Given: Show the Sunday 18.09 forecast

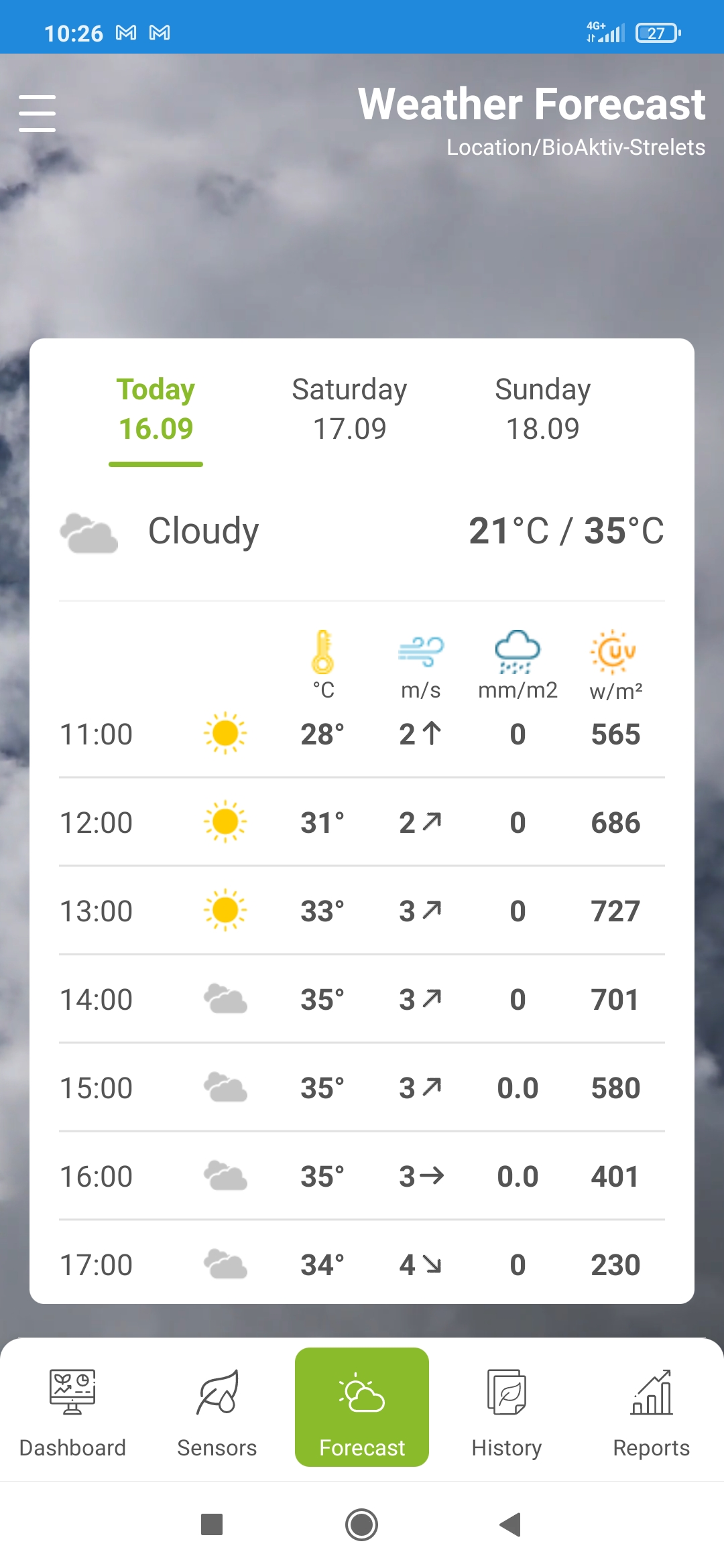Looking at the screenshot, I should click(x=542, y=409).
